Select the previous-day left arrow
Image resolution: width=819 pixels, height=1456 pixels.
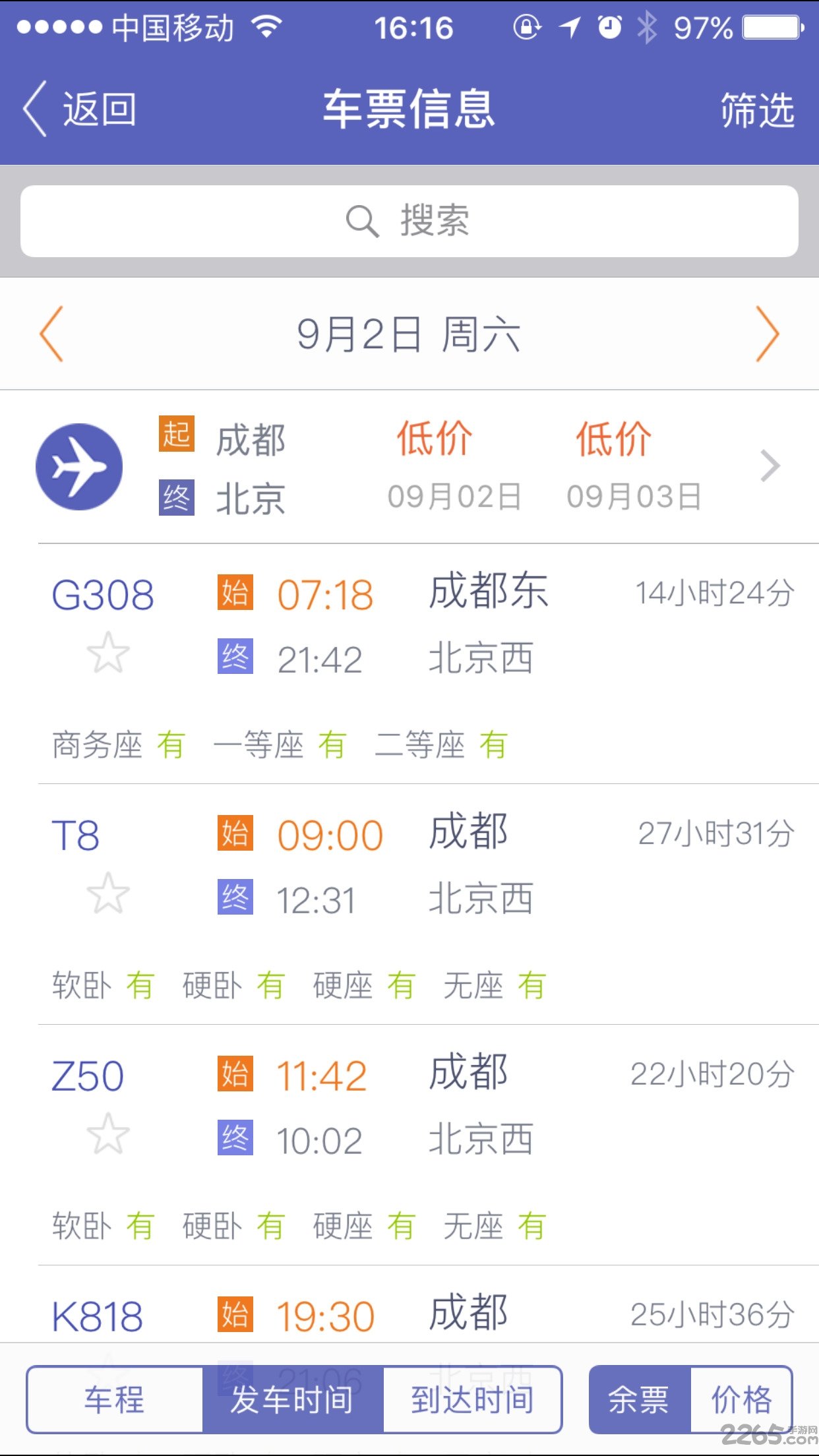click(51, 334)
